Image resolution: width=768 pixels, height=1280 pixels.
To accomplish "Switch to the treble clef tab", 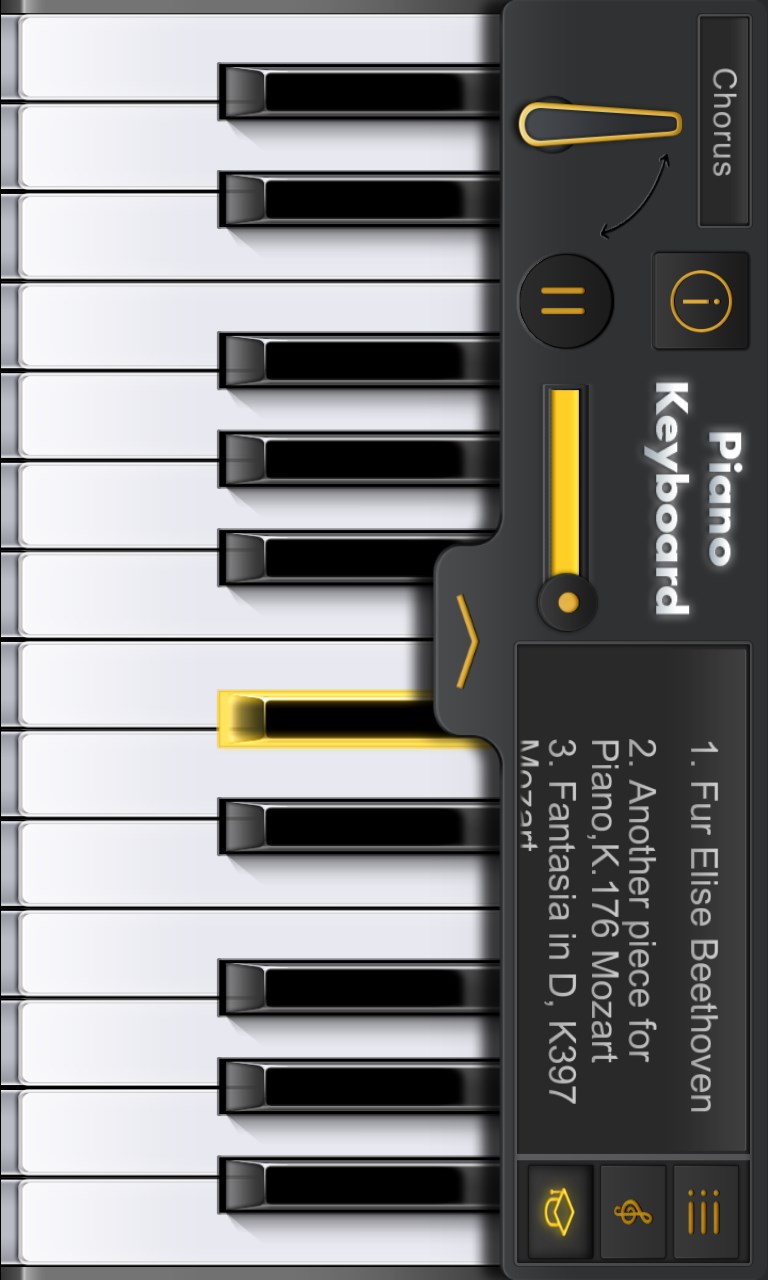I will (633, 1212).
